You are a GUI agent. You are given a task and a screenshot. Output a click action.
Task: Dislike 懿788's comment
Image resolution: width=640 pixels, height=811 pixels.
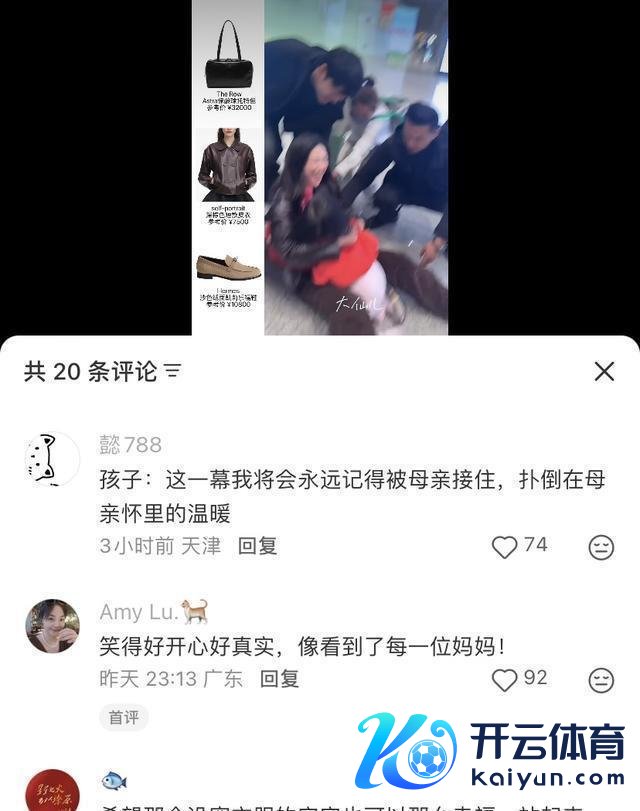click(600, 547)
